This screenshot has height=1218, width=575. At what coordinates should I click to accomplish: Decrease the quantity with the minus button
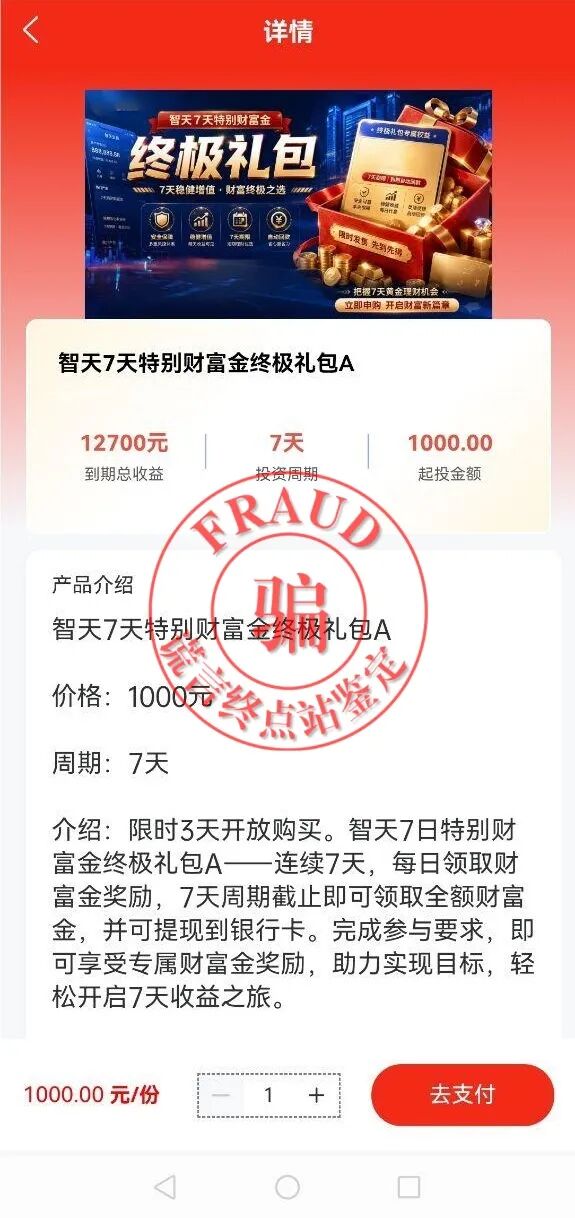tap(222, 1095)
